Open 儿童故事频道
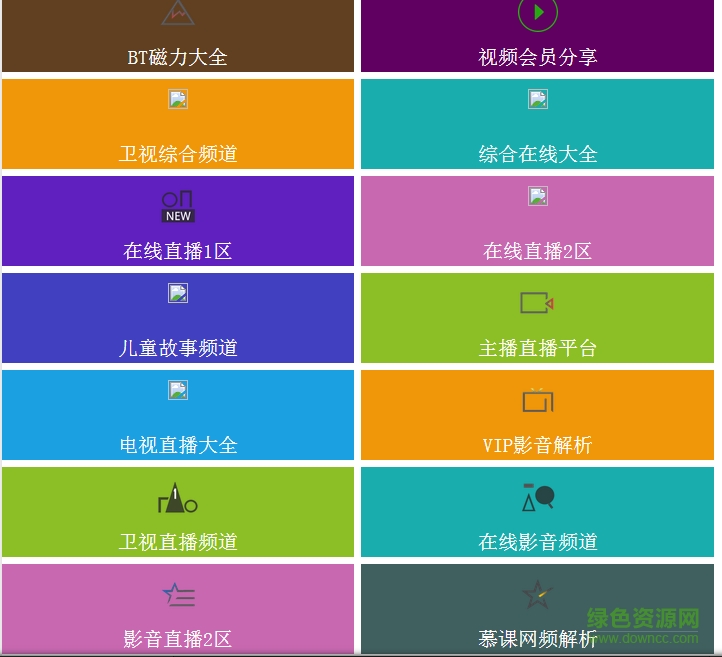 [x=178, y=318]
